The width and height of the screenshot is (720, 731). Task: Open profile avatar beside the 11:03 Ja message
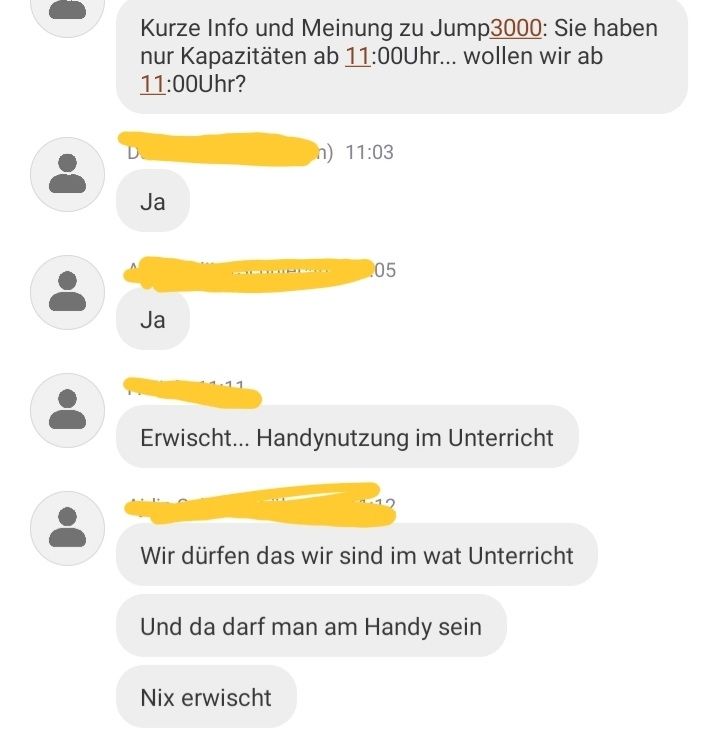68,174
